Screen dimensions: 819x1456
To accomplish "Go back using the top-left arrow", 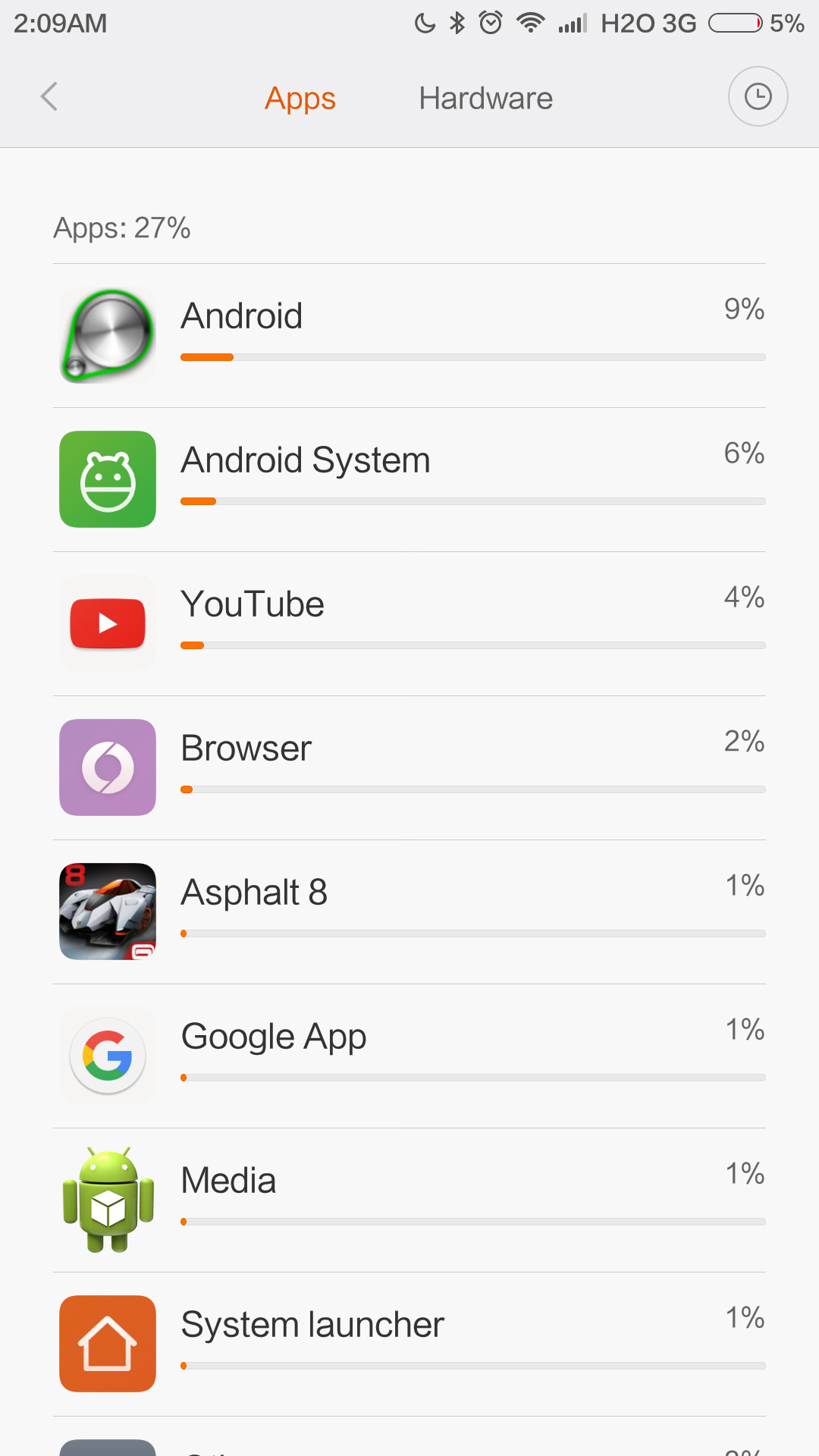I will point(49,97).
